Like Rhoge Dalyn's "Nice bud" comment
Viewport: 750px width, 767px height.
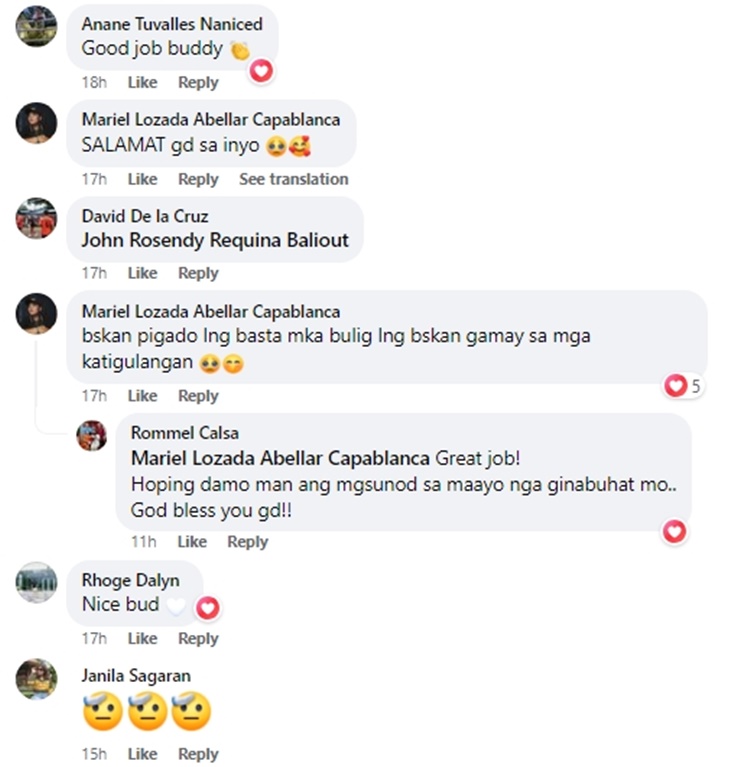pyautogui.click(x=142, y=638)
